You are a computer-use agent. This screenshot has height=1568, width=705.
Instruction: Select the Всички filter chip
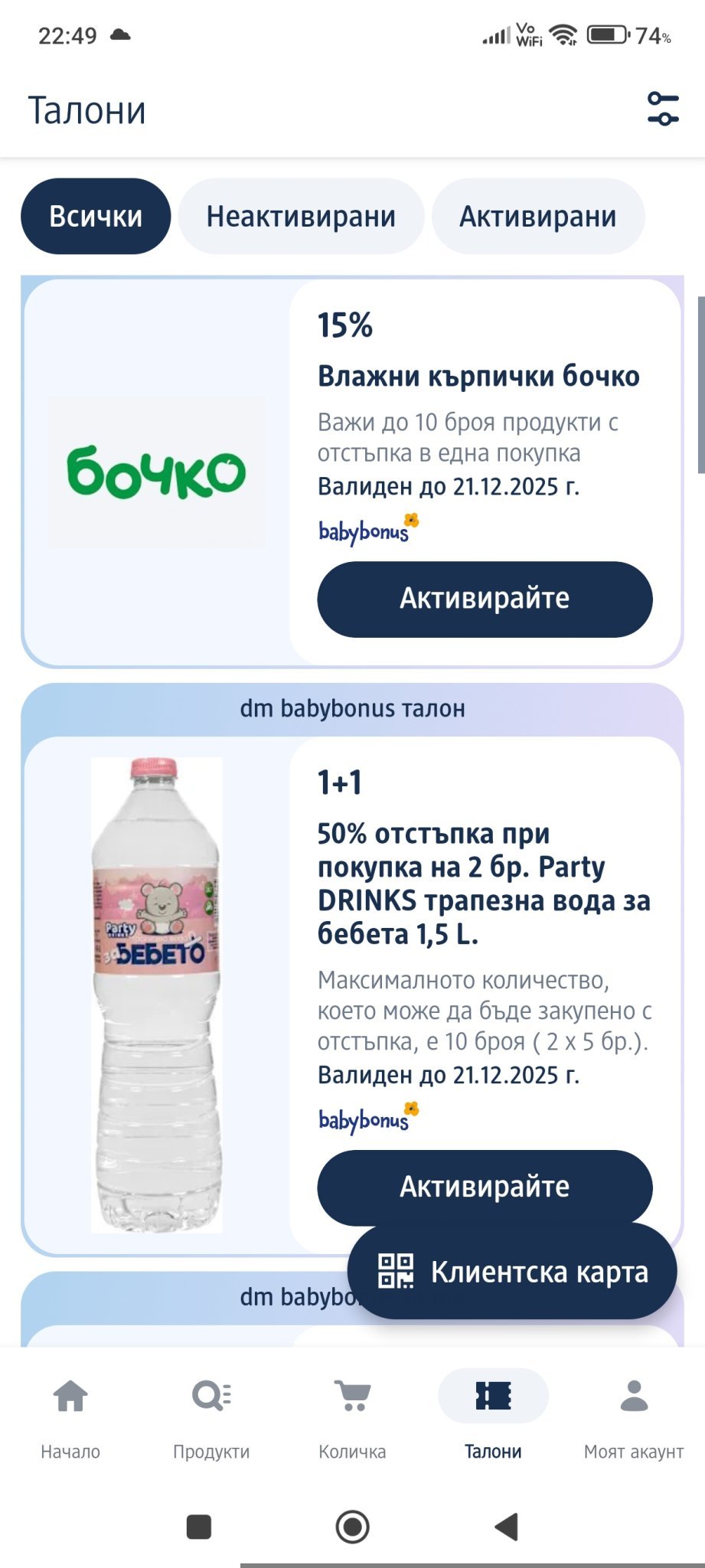point(96,216)
